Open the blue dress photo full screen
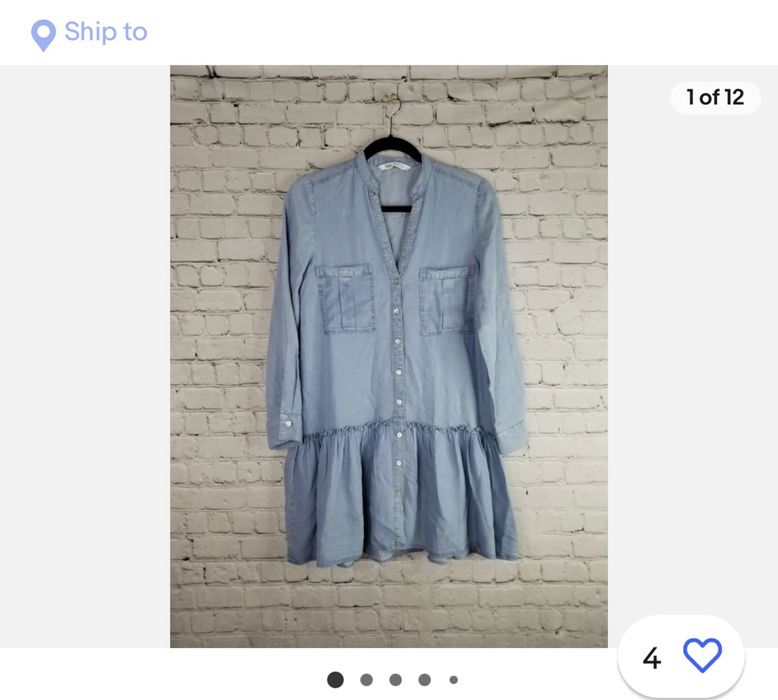The image size is (778, 700). point(388,356)
